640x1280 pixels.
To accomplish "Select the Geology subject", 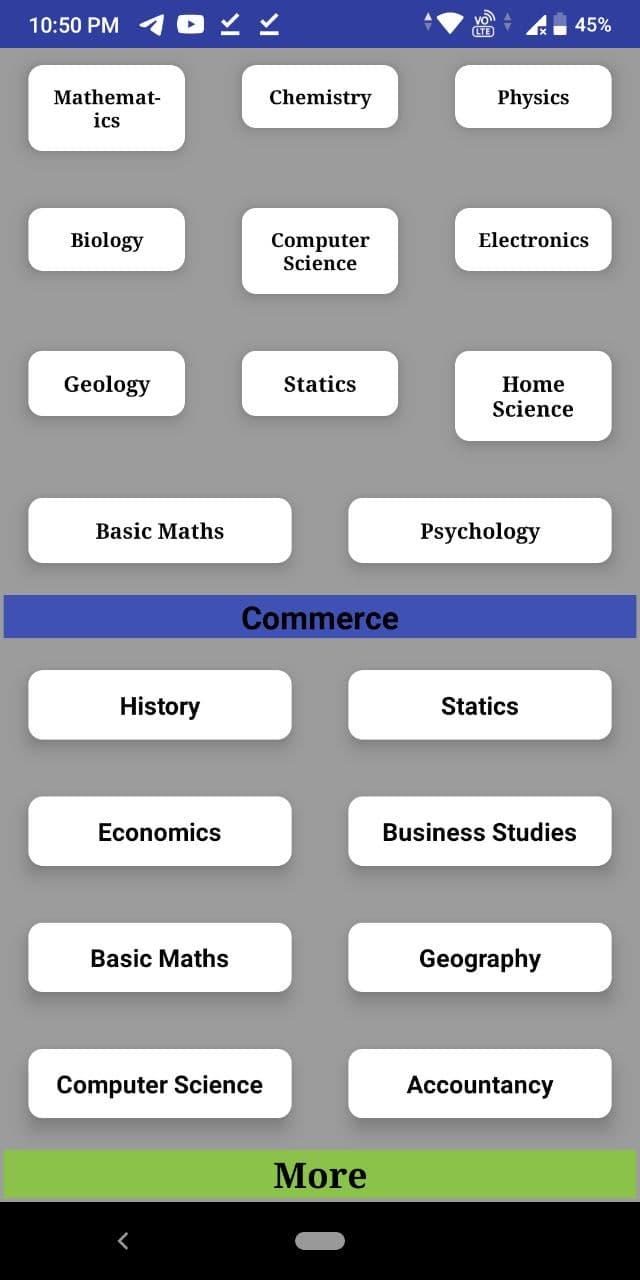I will tap(106, 384).
